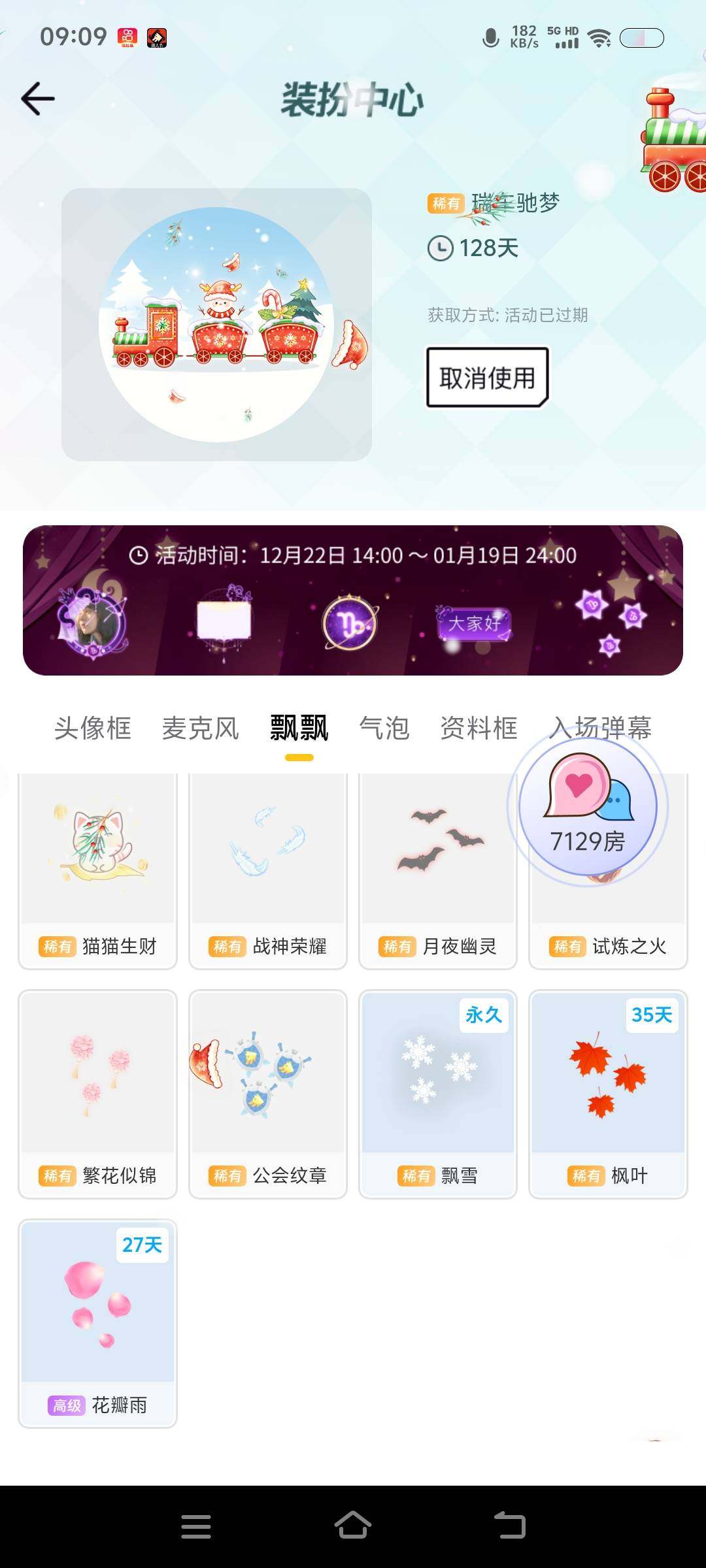Switch to the 头像框 tab
Image resolution: width=706 pixels, height=1568 pixels.
click(x=92, y=728)
